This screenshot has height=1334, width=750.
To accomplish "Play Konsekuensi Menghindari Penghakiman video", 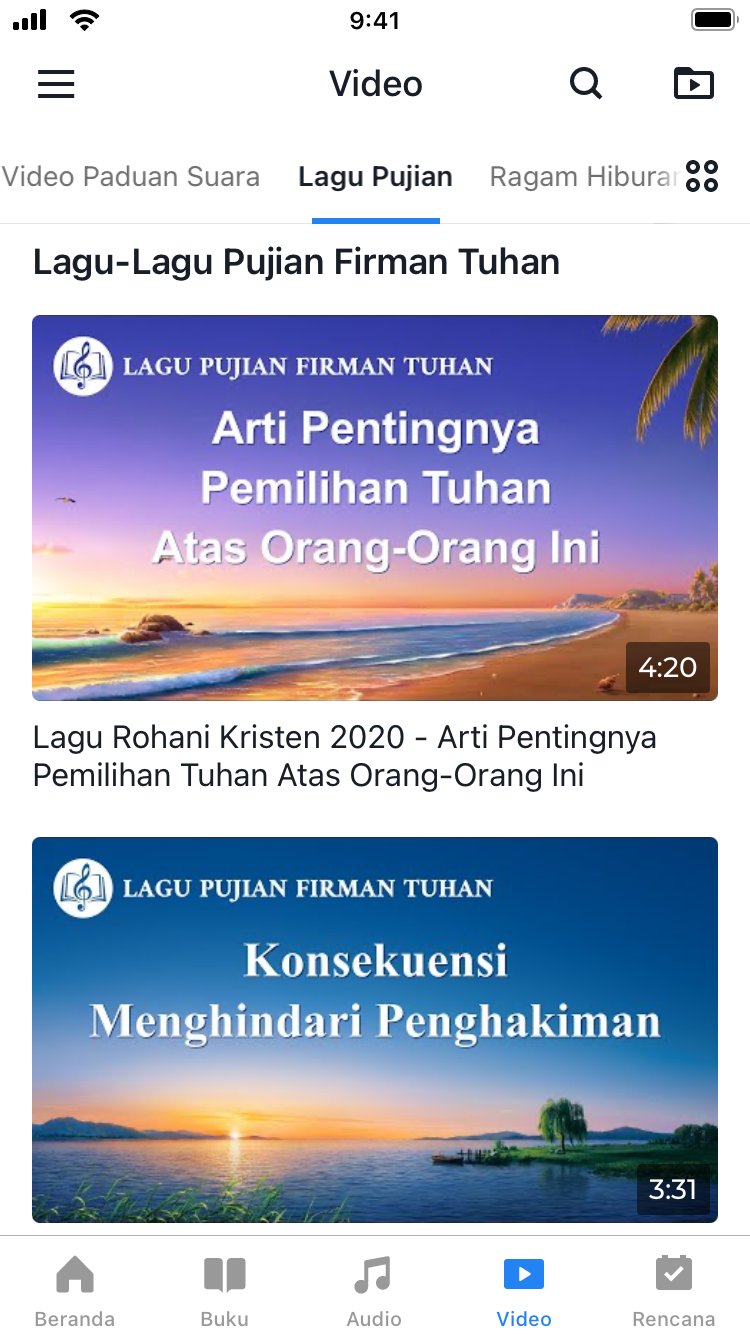I will pyautogui.click(x=375, y=1029).
